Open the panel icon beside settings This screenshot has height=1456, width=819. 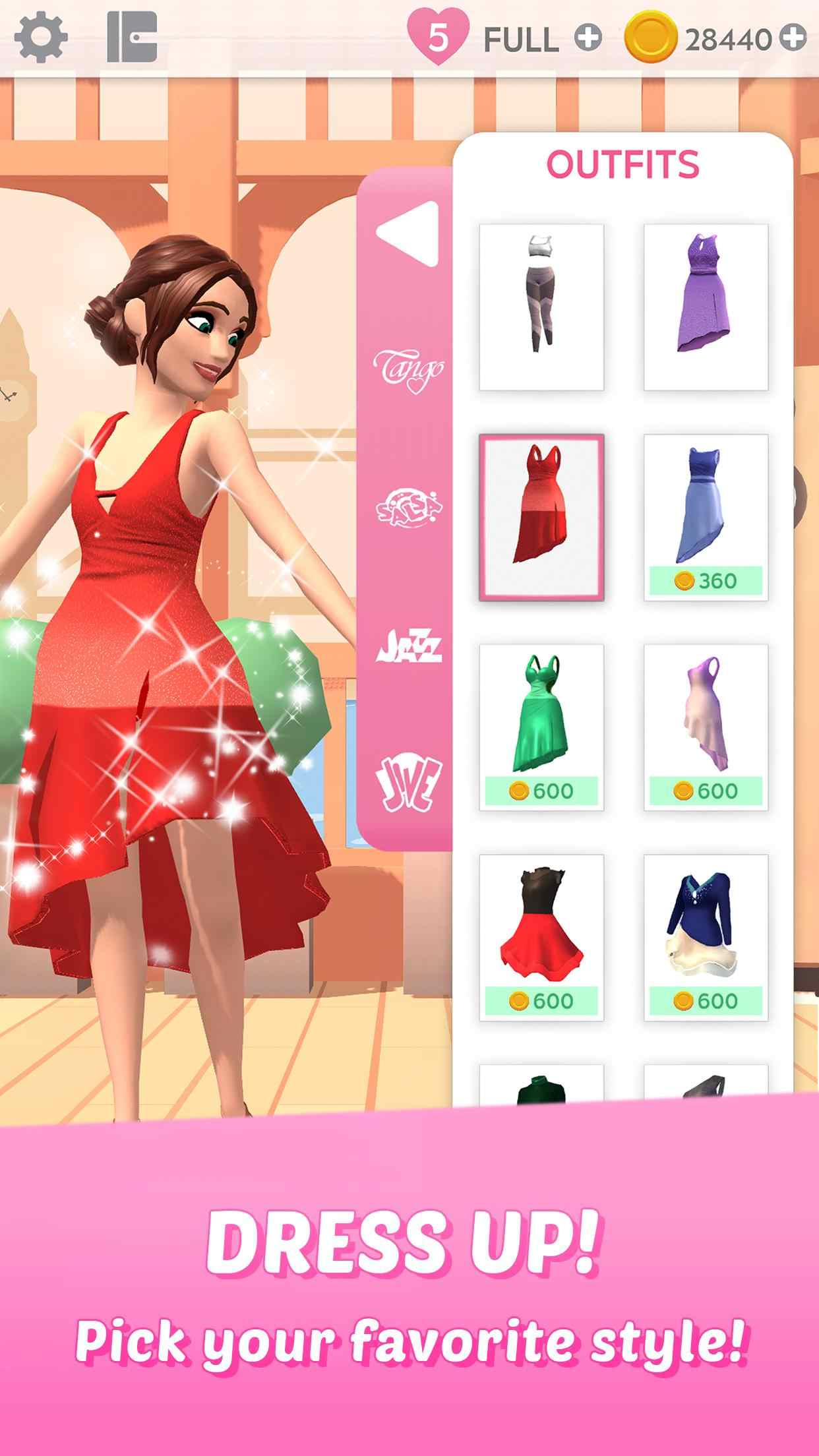[x=133, y=38]
